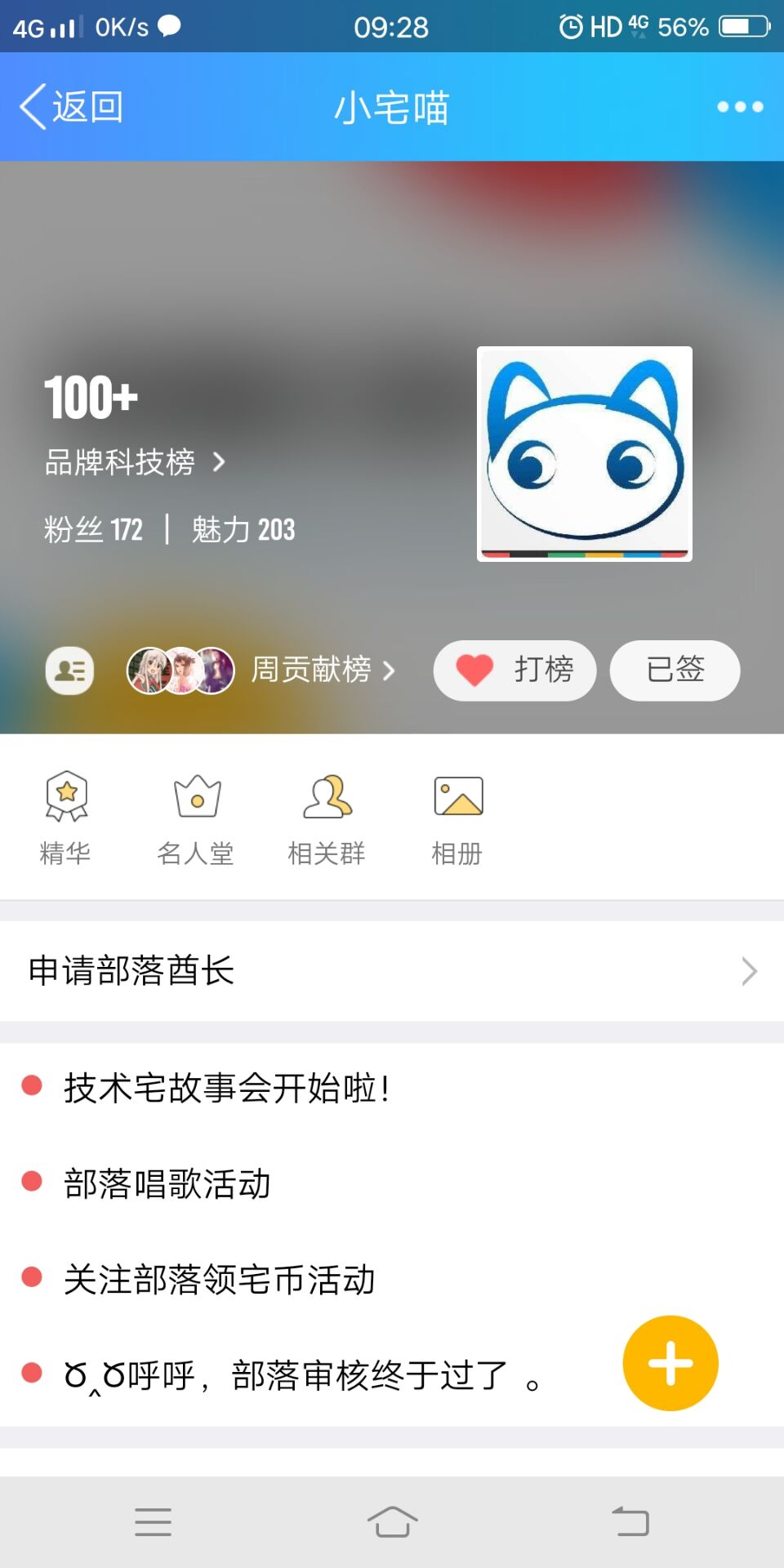Tap the system back navigation key
Image resolution: width=784 pixels, height=1568 pixels.
point(630,1522)
